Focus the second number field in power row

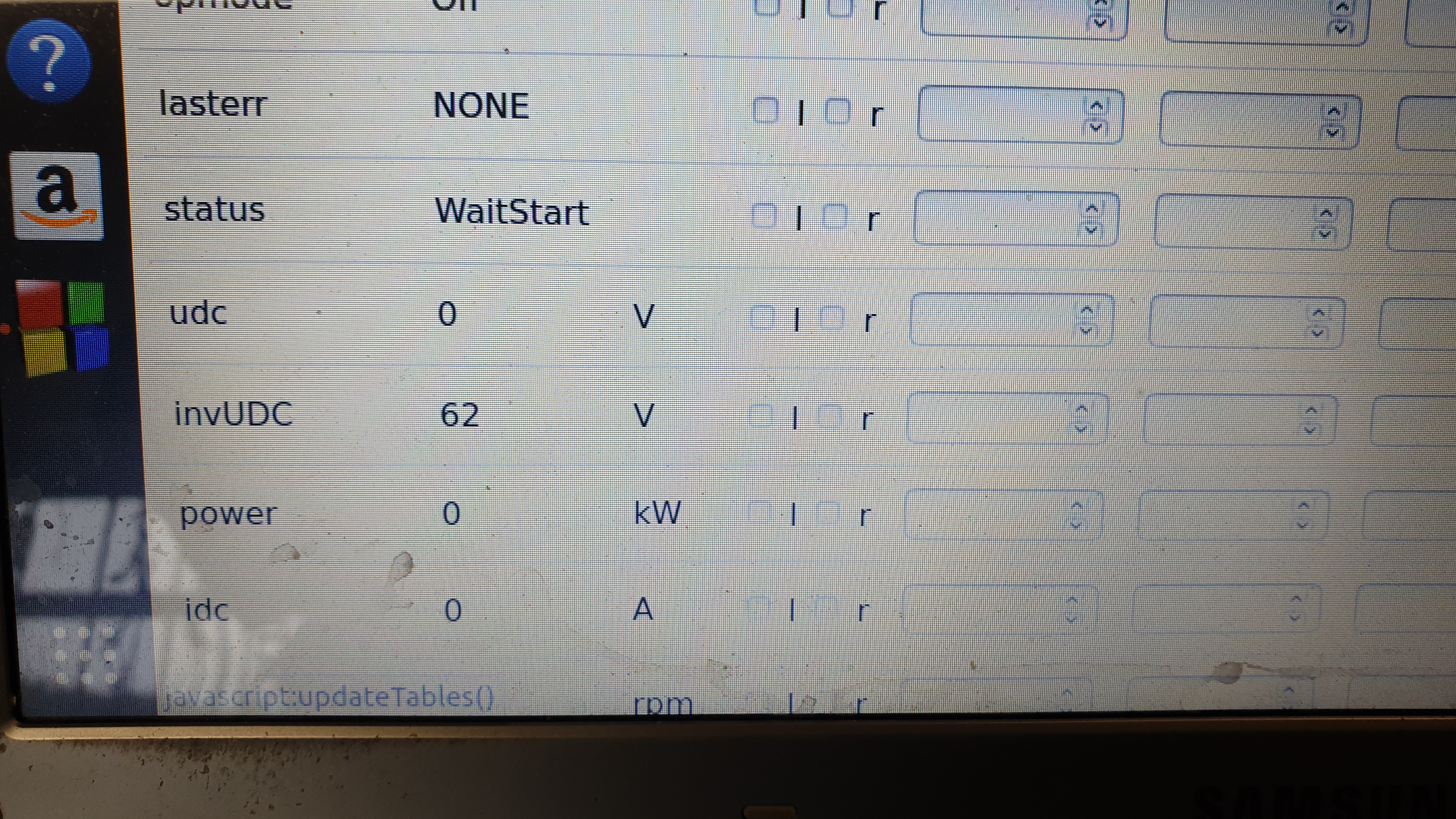tap(1221, 514)
